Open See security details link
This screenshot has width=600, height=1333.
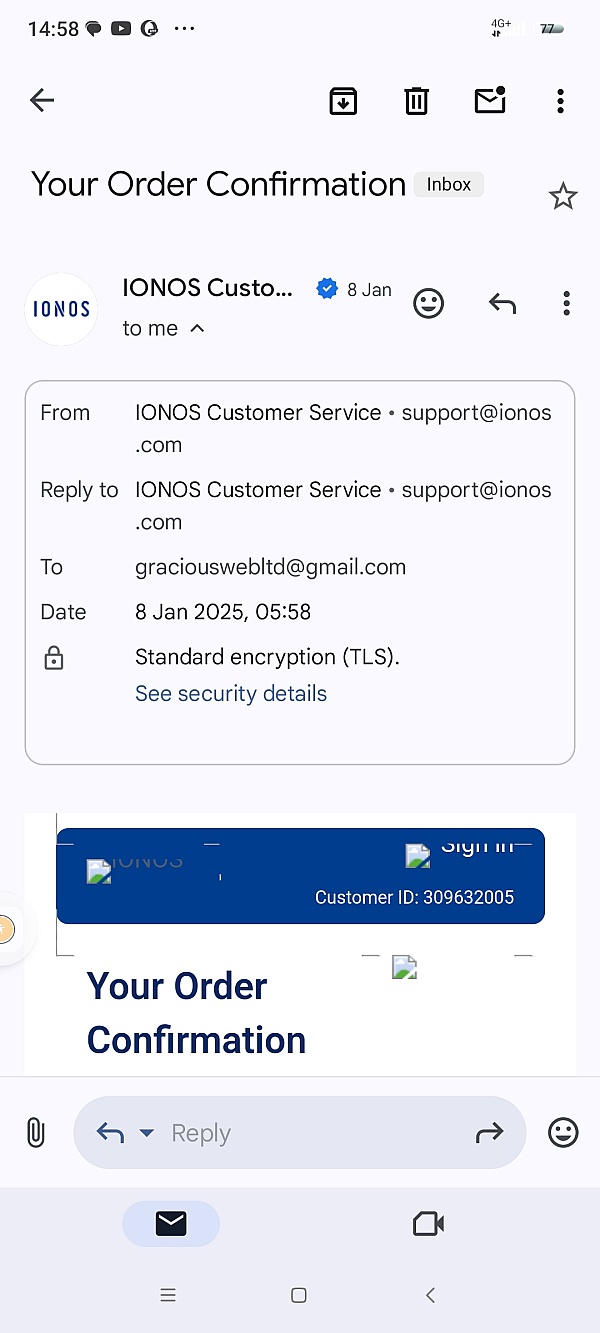231,694
